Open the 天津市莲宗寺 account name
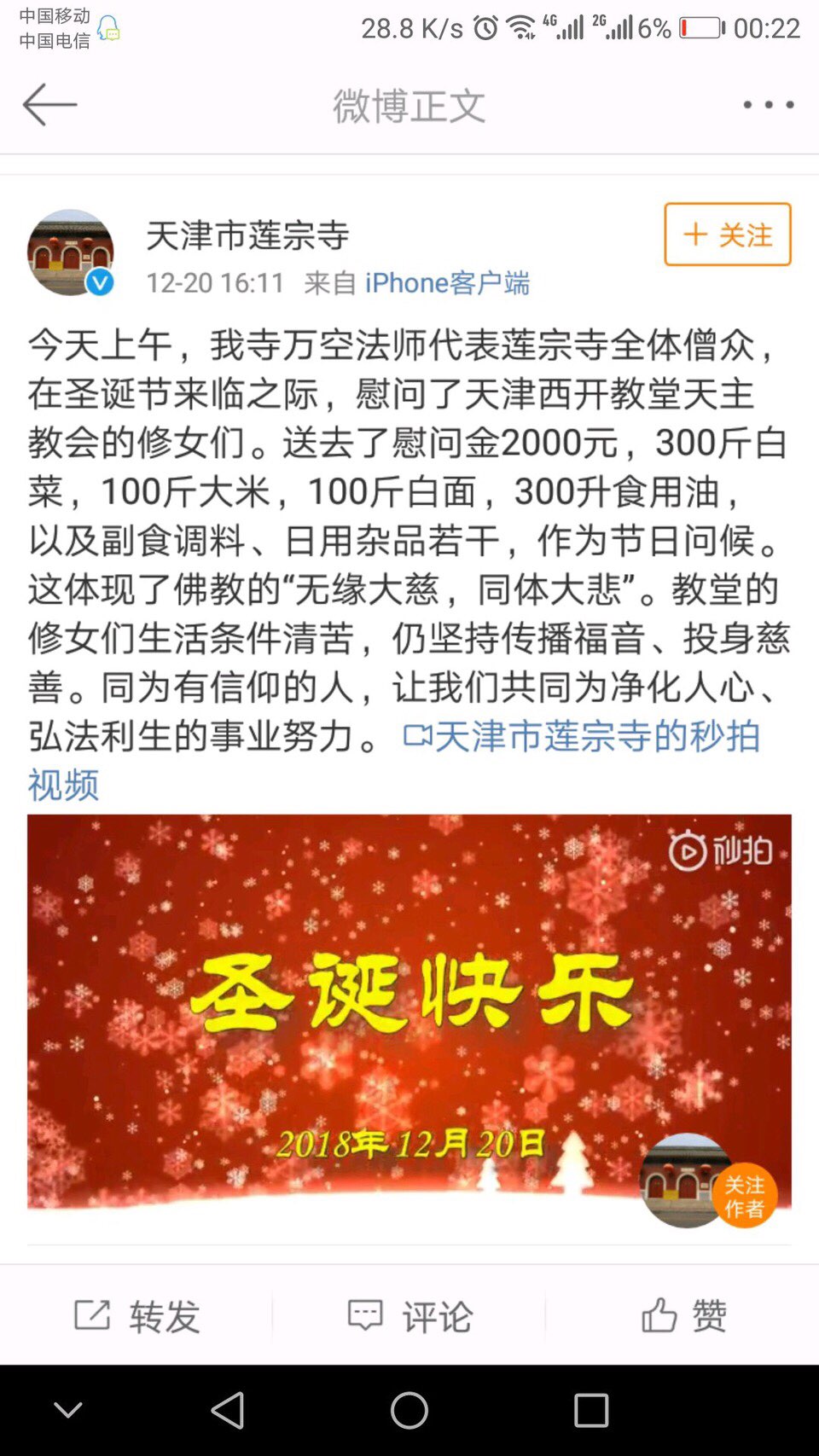Viewport: 819px width, 1456px height. (x=247, y=235)
